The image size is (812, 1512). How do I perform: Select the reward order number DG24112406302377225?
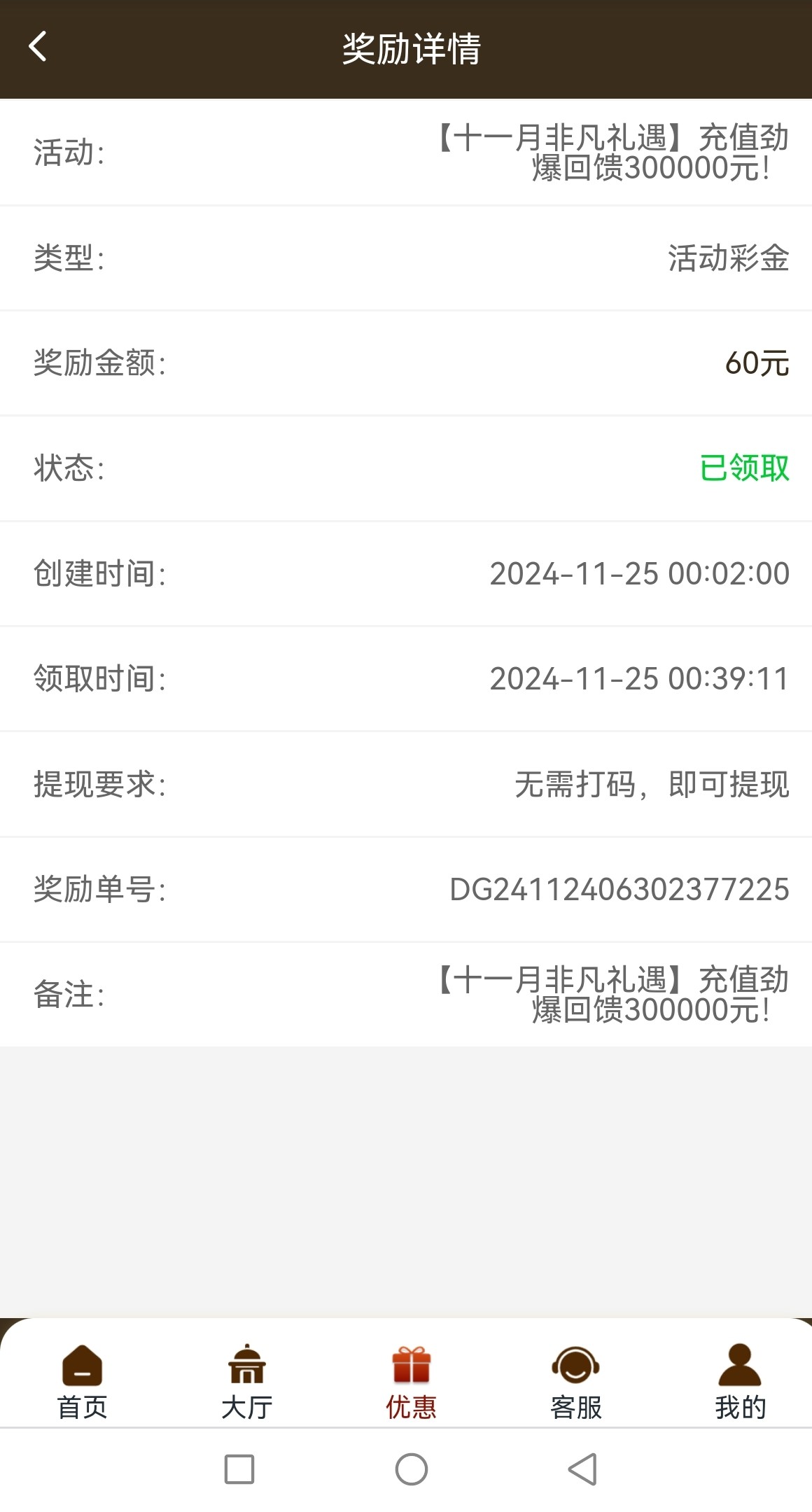[619, 889]
